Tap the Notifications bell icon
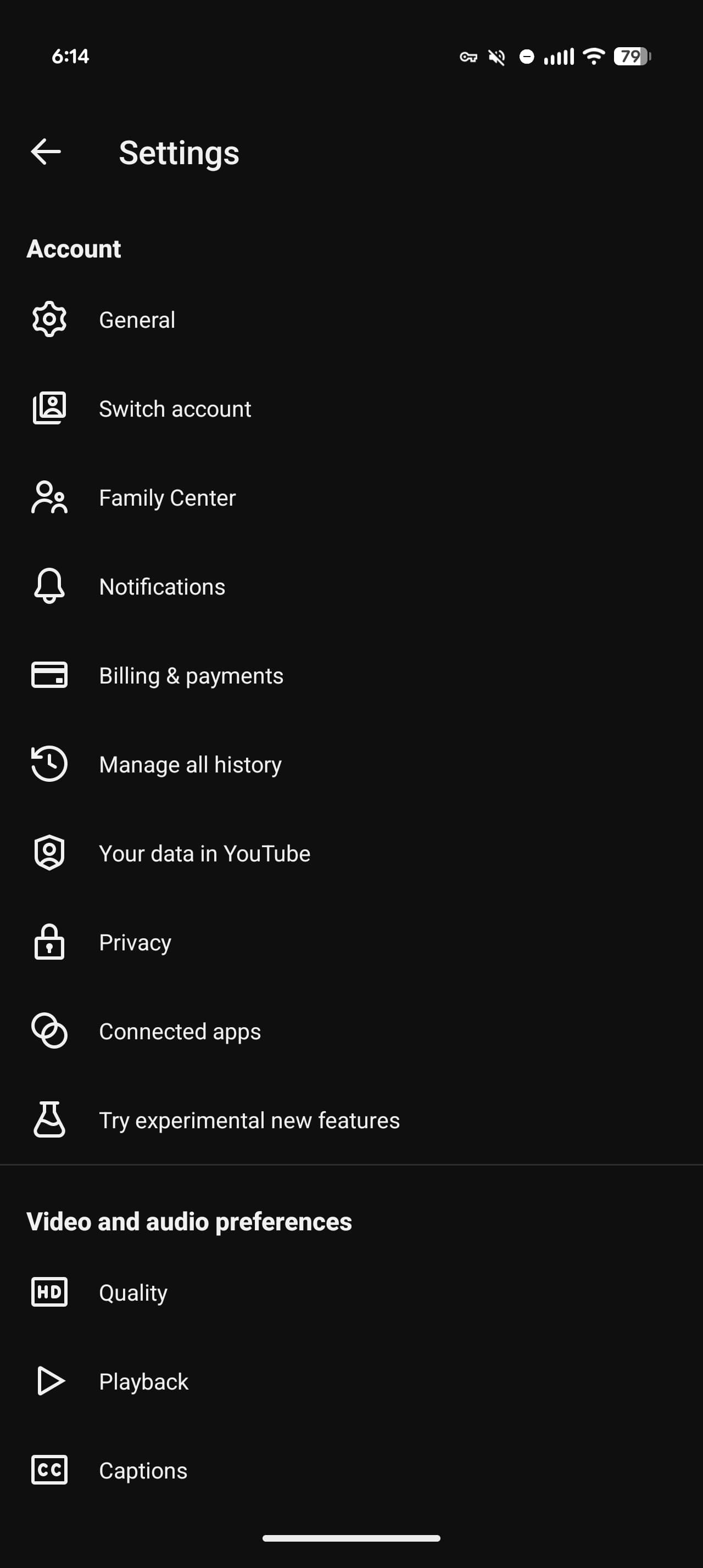 point(49,586)
